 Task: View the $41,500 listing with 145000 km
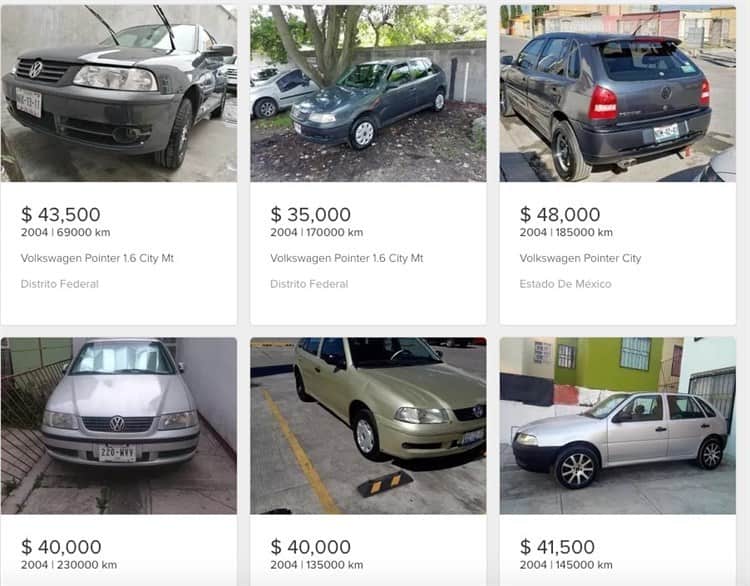617,427
